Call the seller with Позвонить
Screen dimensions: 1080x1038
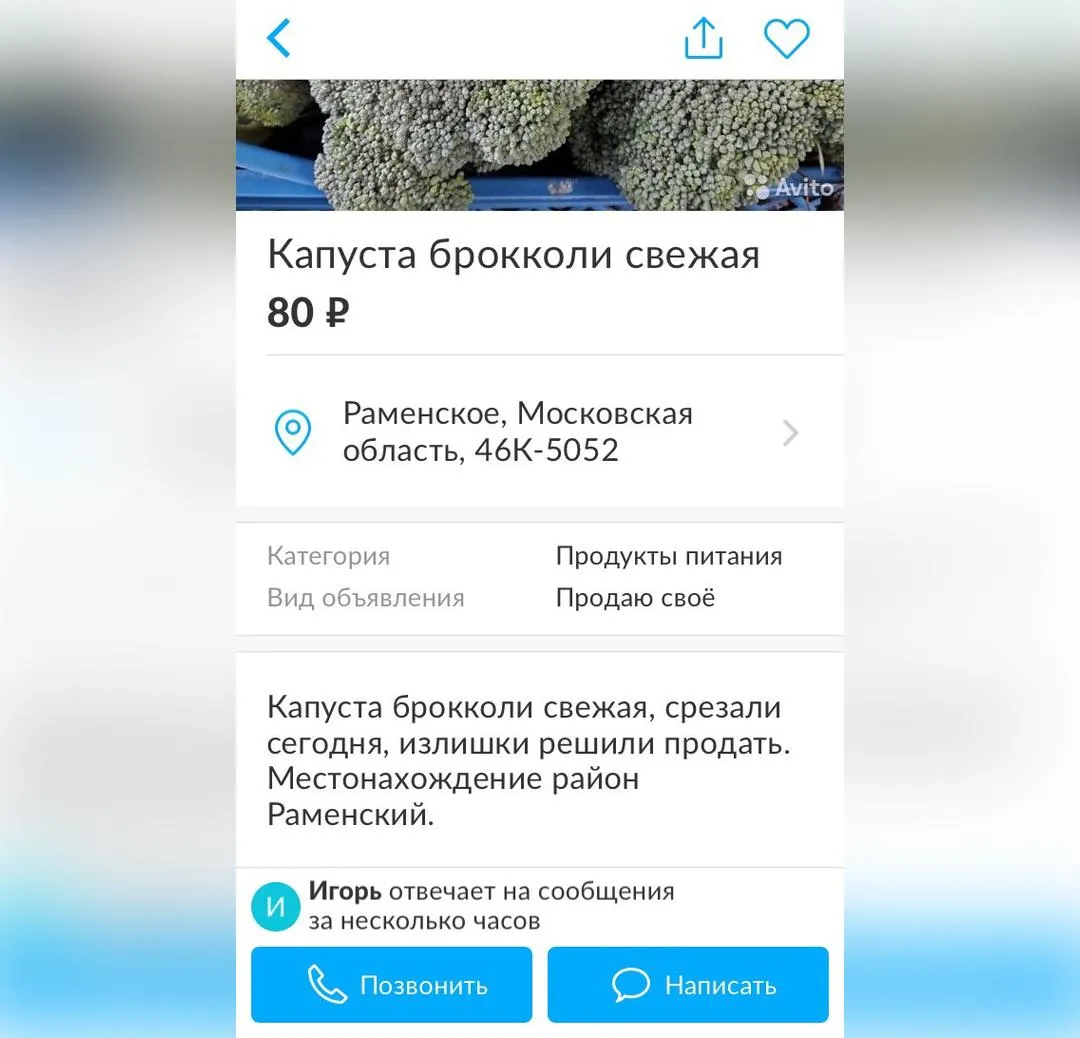coord(391,985)
